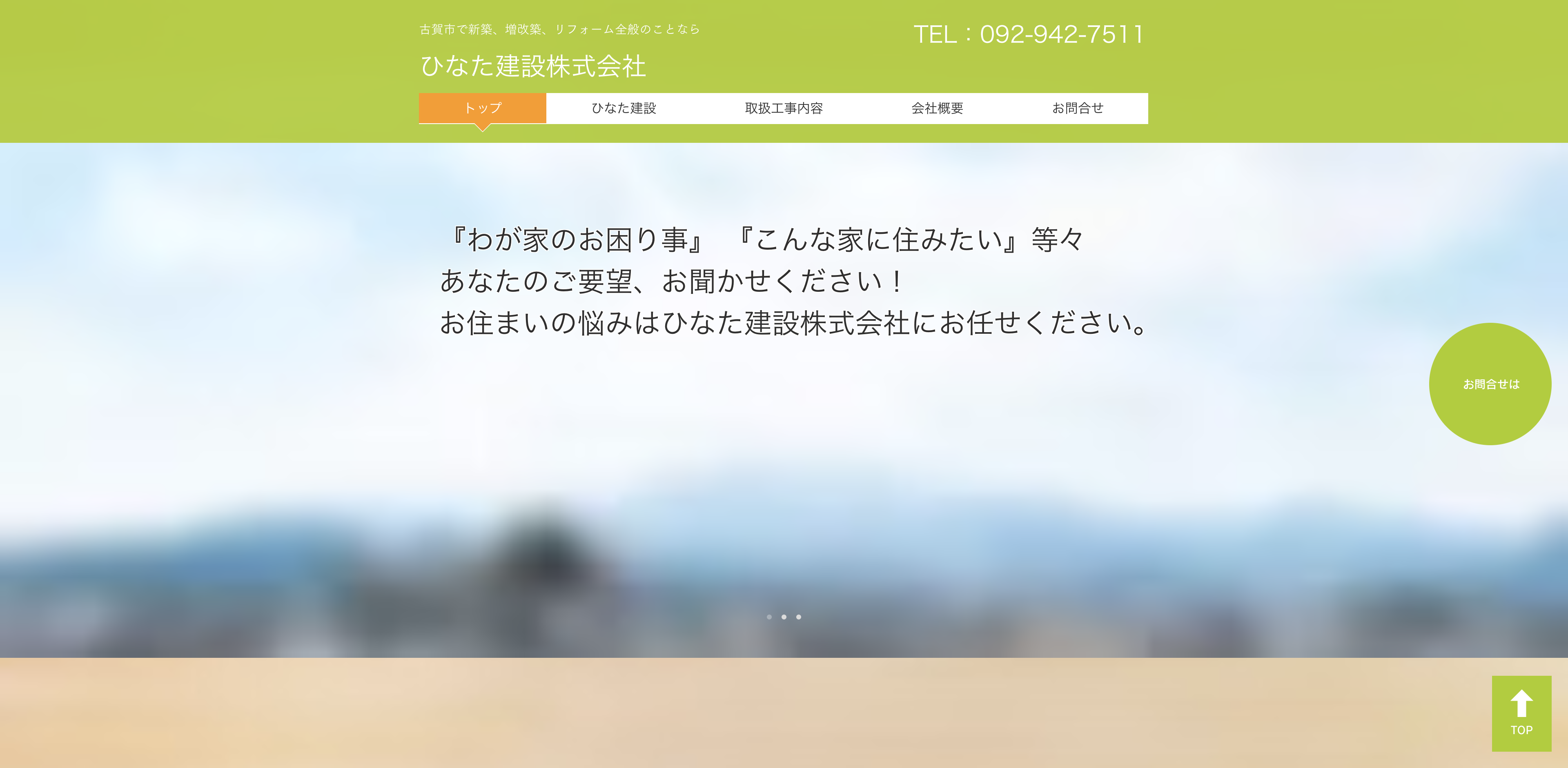Show the first slide via carousel dot
Viewport: 1568px width, 768px height.
[x=769, y=617]
